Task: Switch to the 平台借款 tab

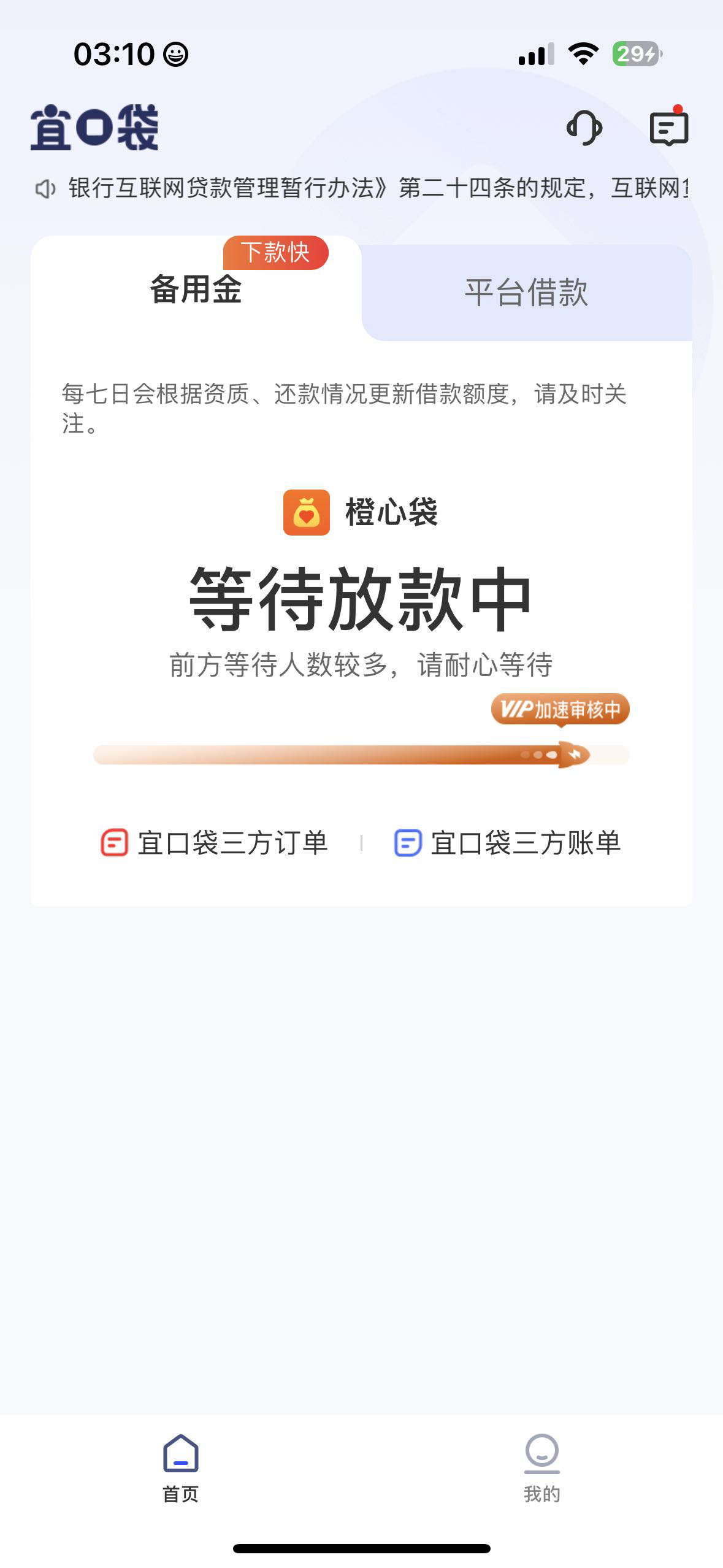Action: [527, 293]
